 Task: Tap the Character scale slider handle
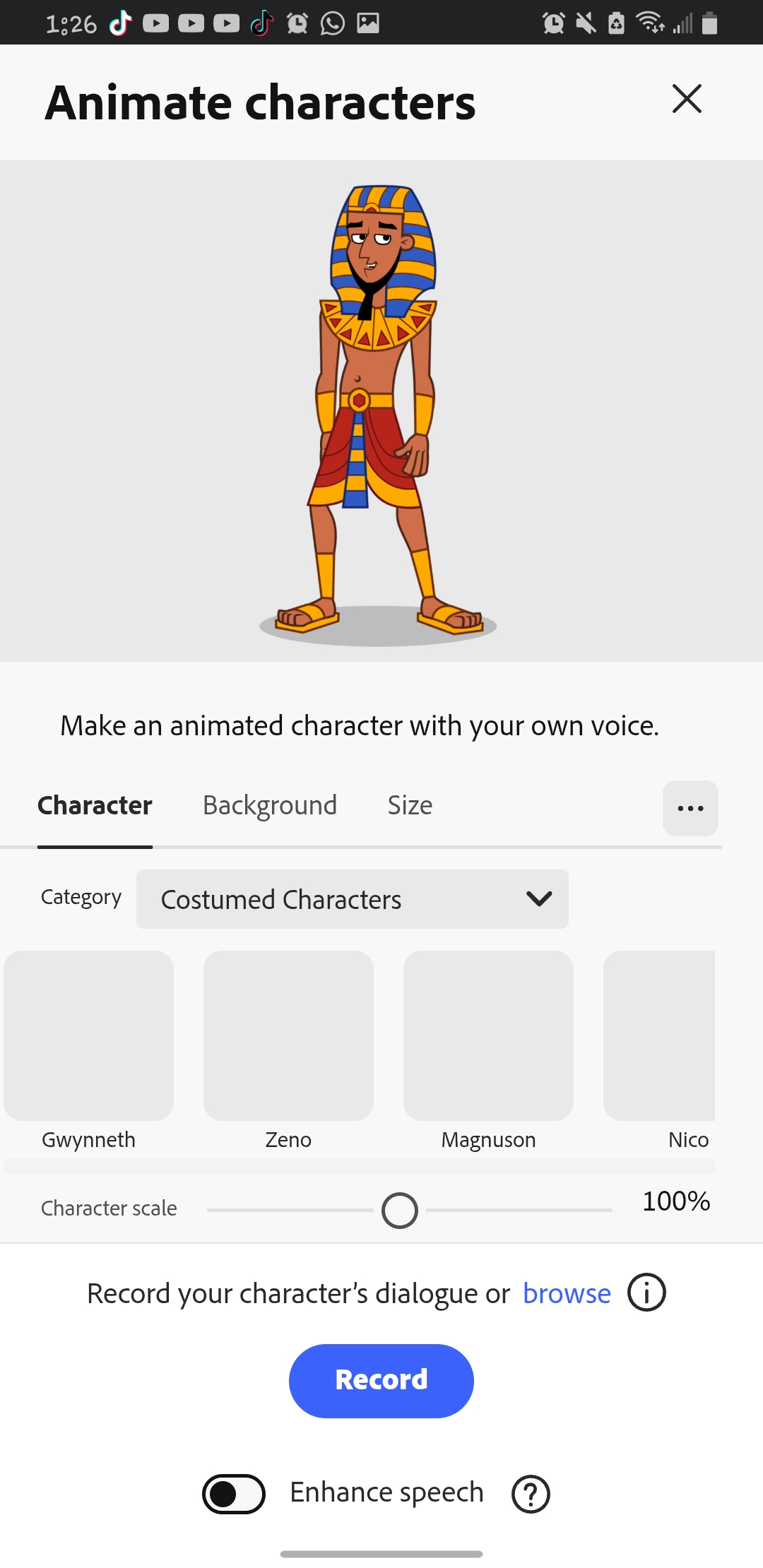tap(400, 1211)
